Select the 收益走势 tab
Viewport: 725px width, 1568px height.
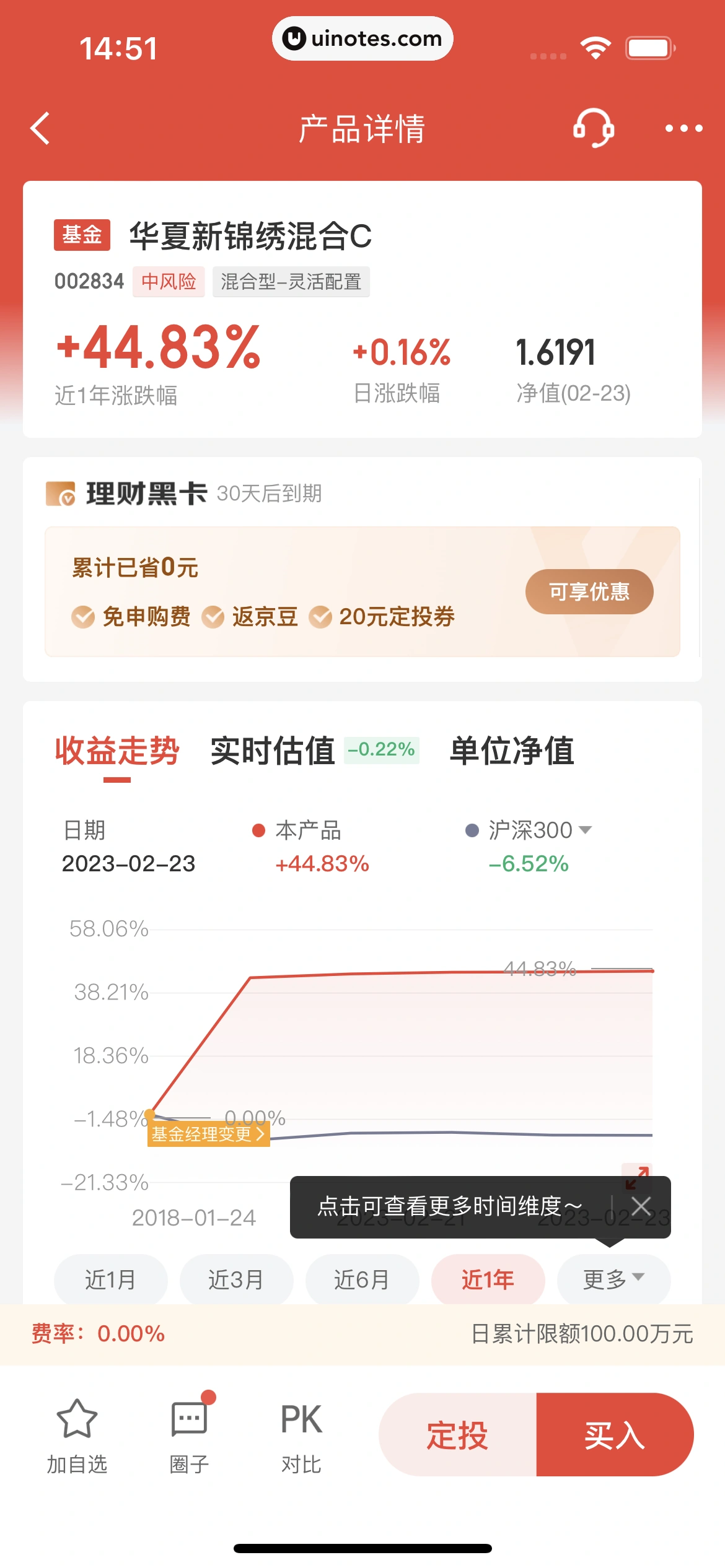[117, 751]
